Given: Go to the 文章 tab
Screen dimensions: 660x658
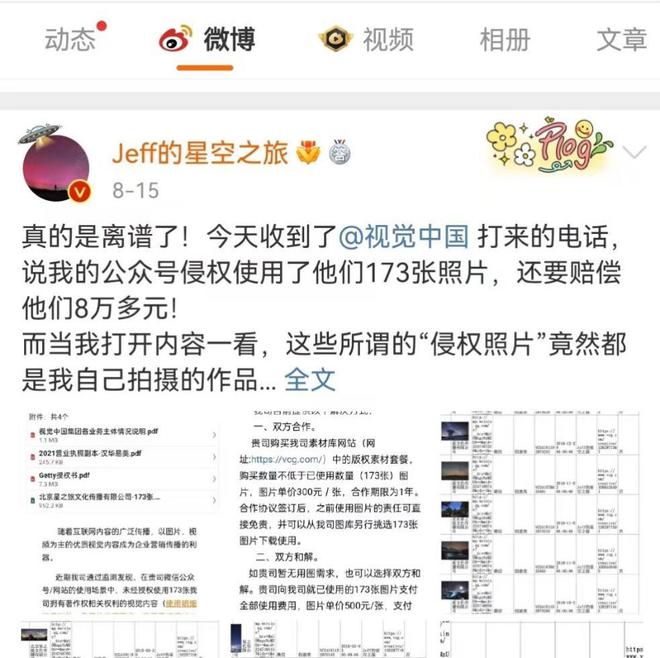Looking at the screenshot, I should pyautogui.click(x=621, y=40).
